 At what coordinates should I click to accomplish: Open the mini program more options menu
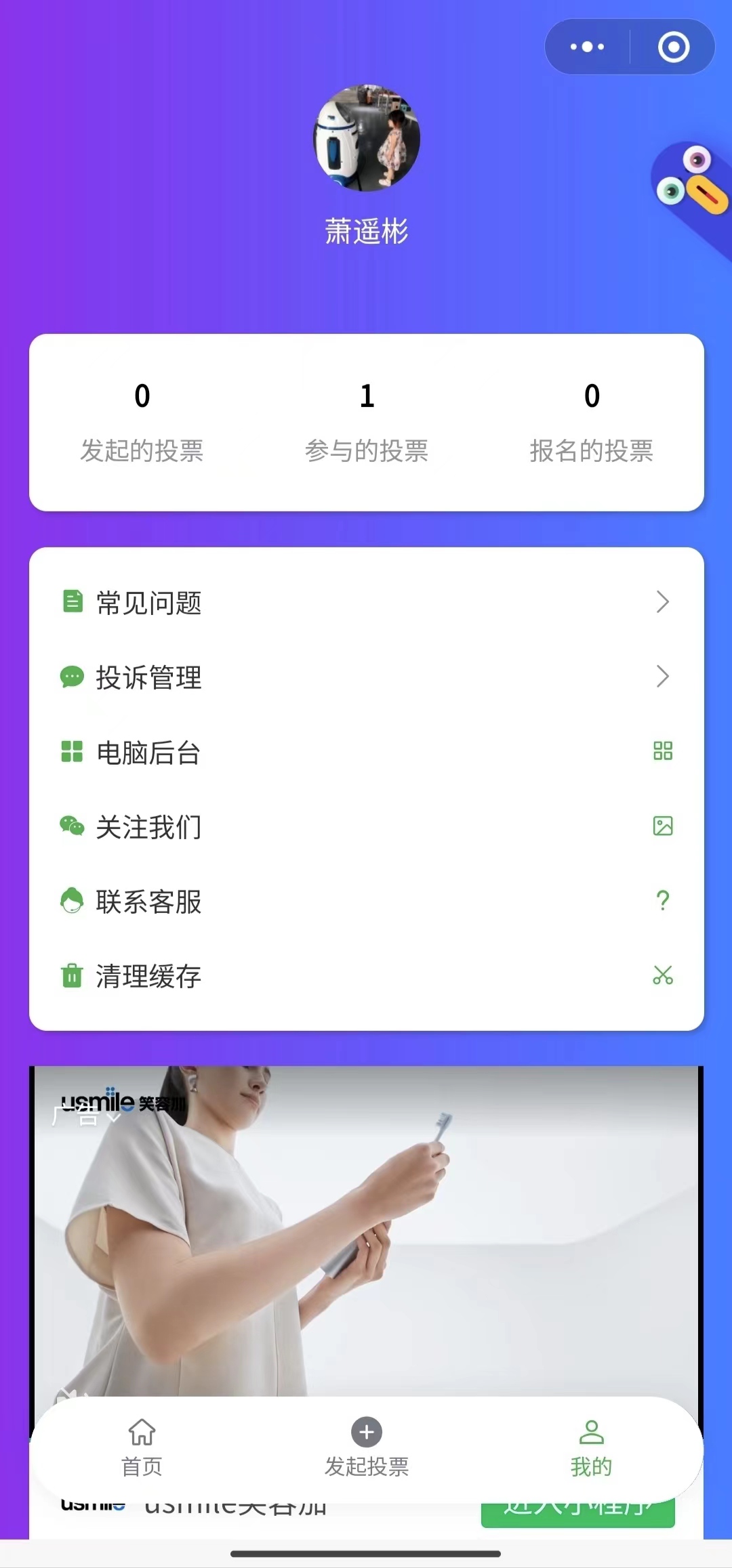587,47
